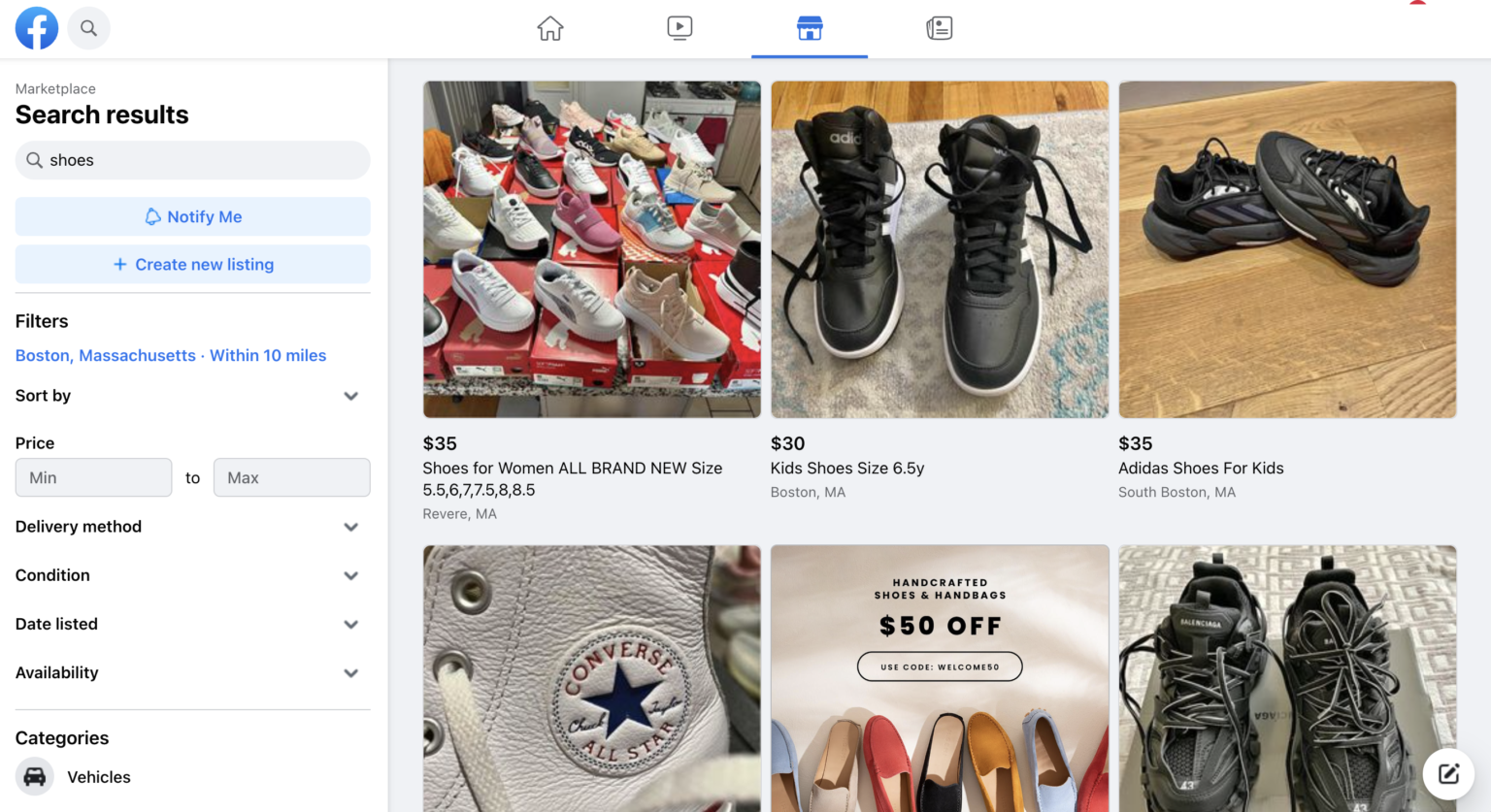Viewport: 1491px width, 812px height.
Task: Expand the Date listed filter
Action: tap(350, 624)
